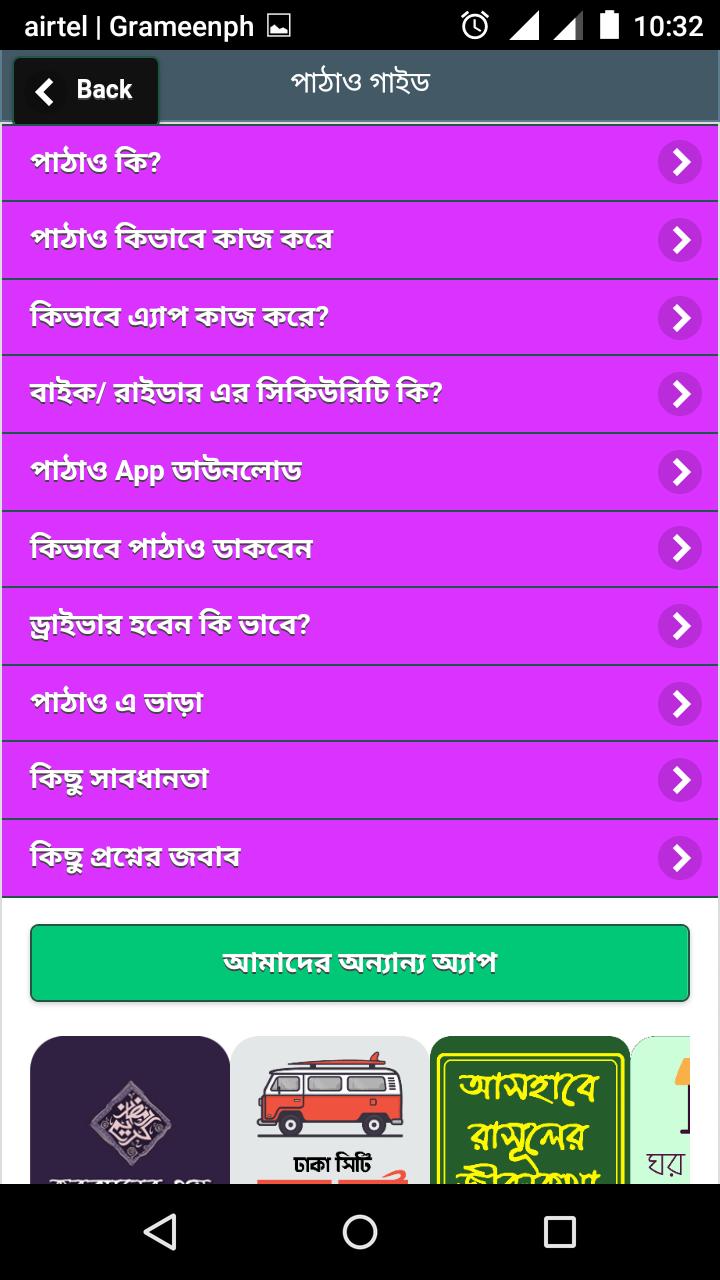Open the dark purple calligraphy app tile
The width and height of the screenshot is (720, 1280).
coord(130,1110)
